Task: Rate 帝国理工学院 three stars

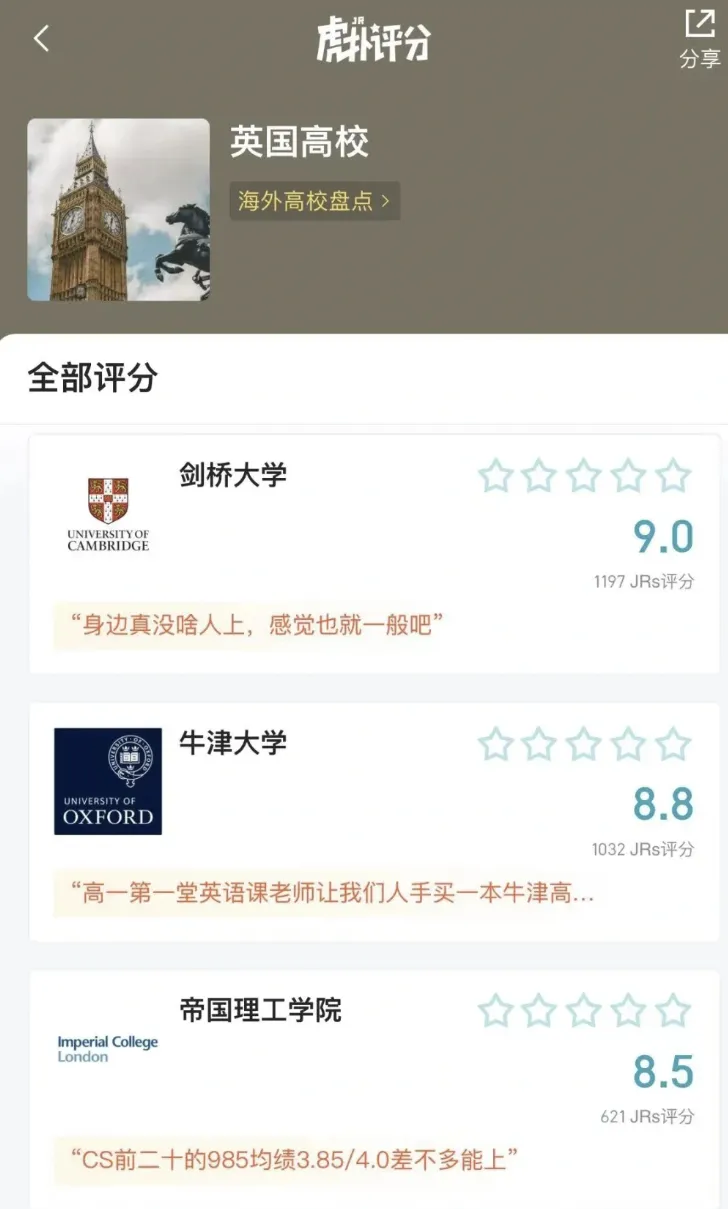Action: coord(584,1011)
